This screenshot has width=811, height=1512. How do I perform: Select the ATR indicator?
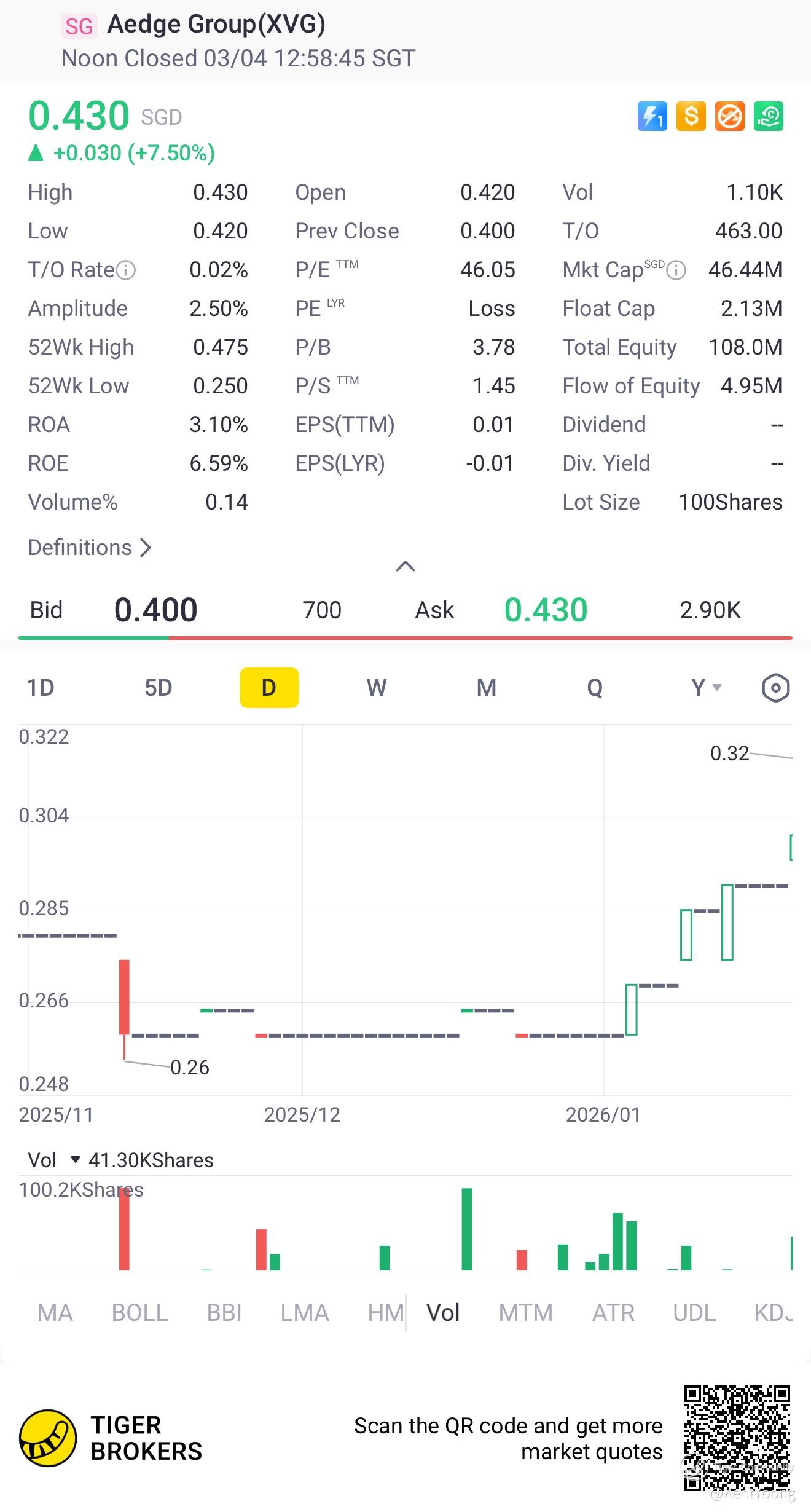(x=613, y=1313)
